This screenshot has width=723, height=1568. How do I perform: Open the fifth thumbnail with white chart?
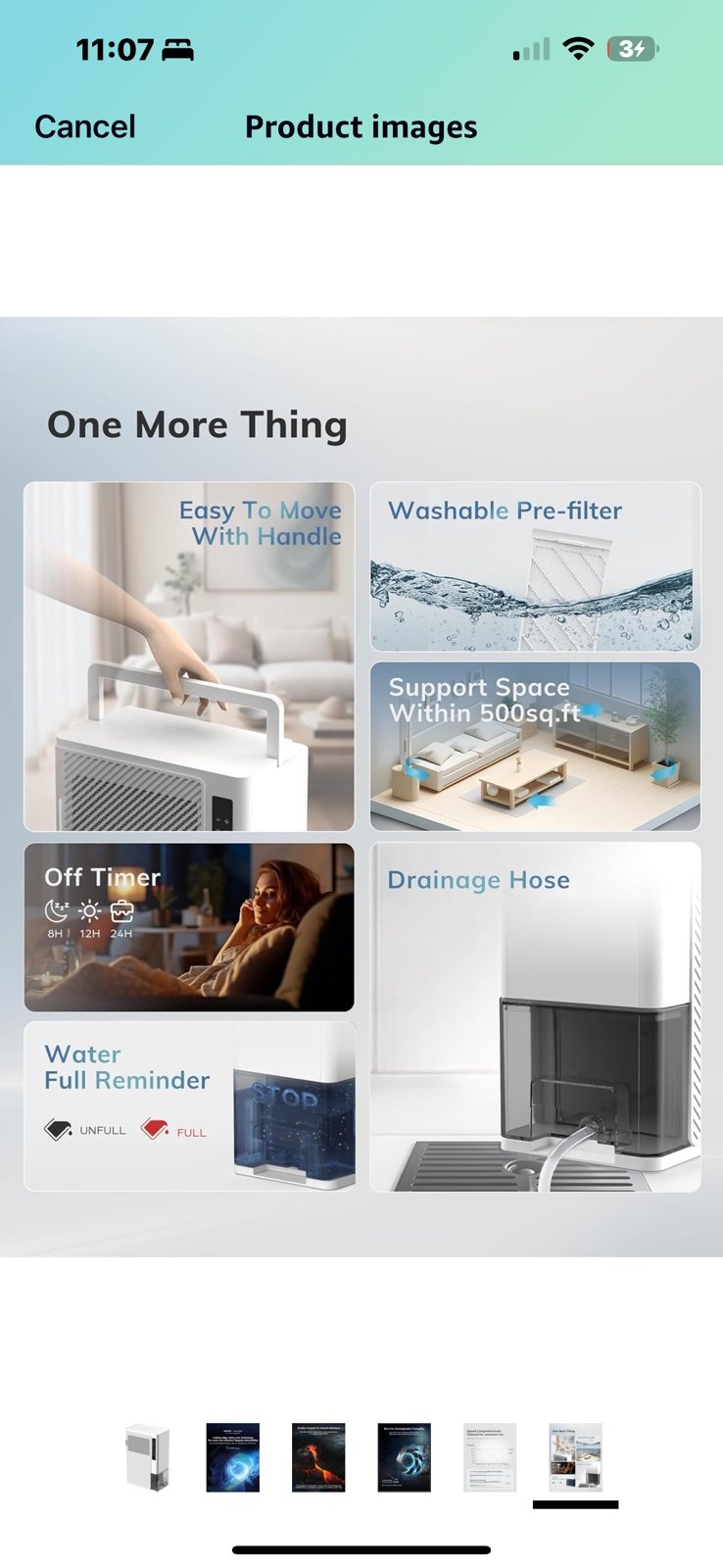coord(490,1457)
